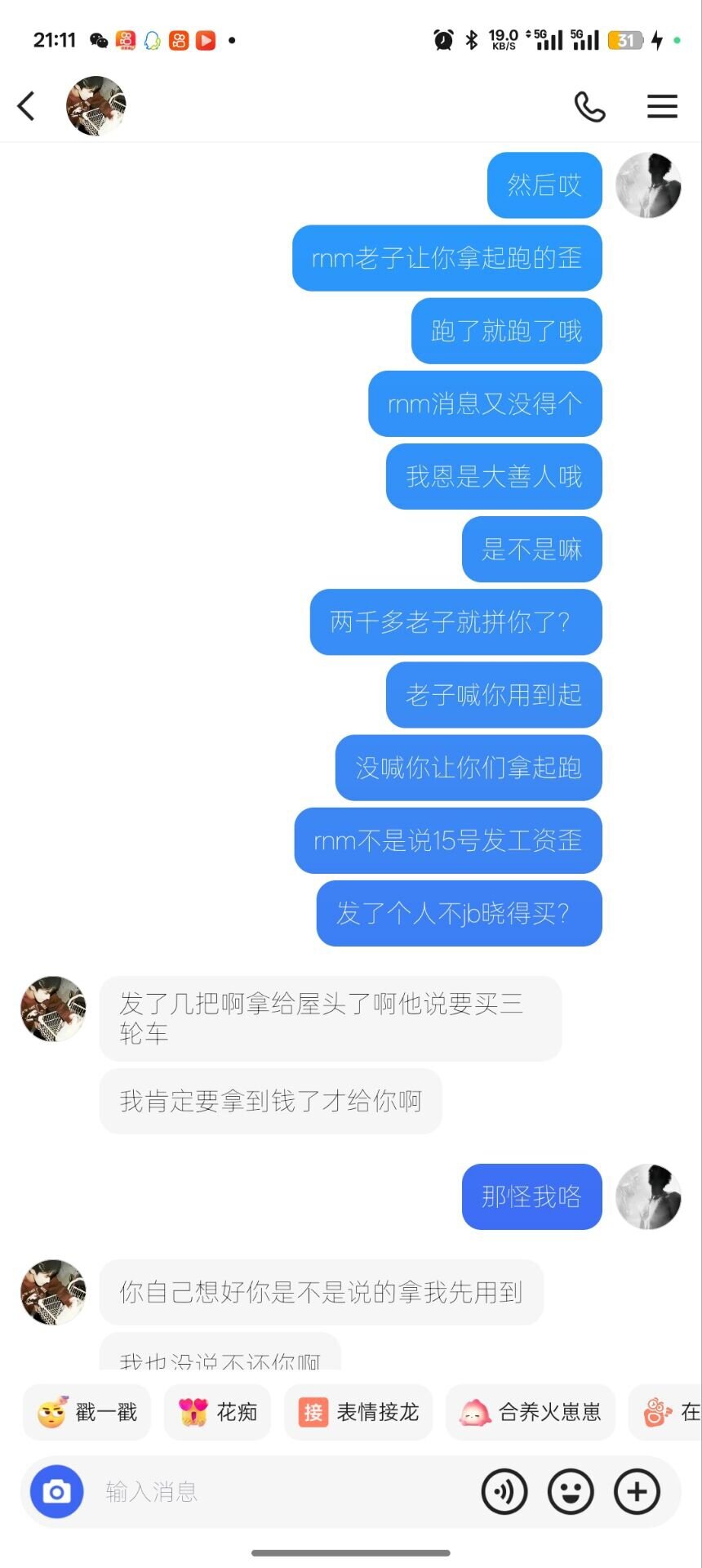Go back from this chat
The height and width of the screenshot is (1568, 702).
(x=26, y=106)
